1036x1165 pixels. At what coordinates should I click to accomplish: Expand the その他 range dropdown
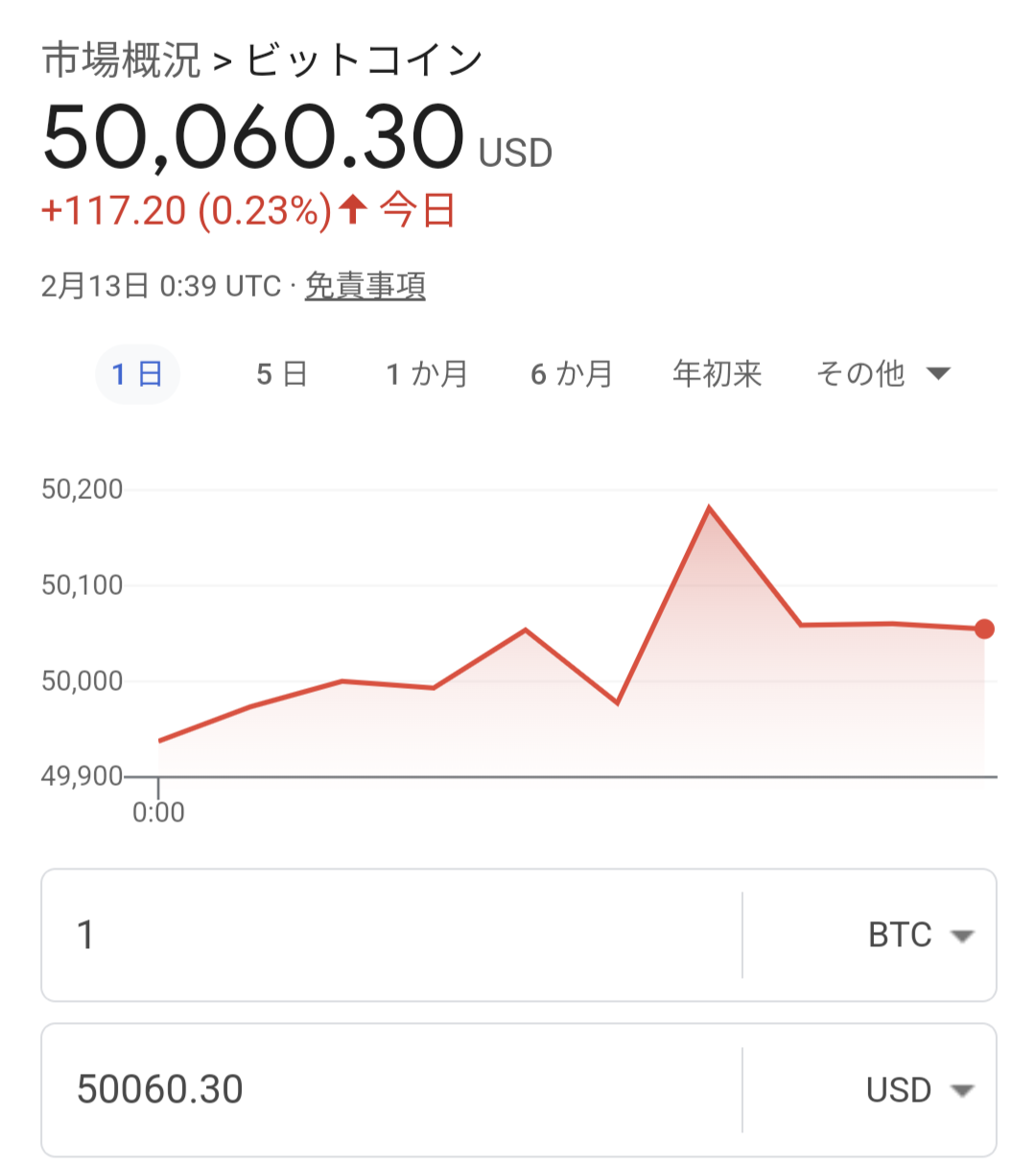(883, 373)
